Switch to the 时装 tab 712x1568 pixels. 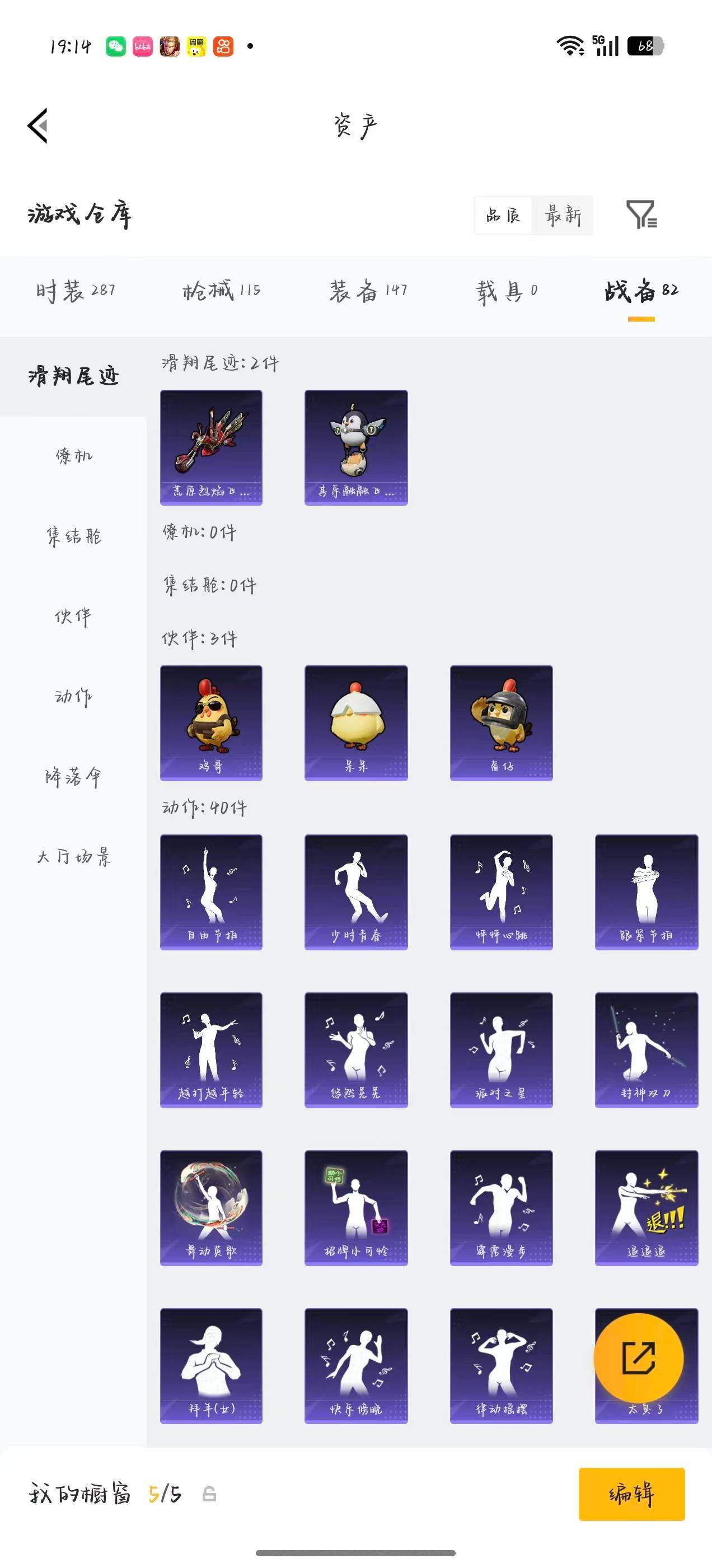pos(76,291)
